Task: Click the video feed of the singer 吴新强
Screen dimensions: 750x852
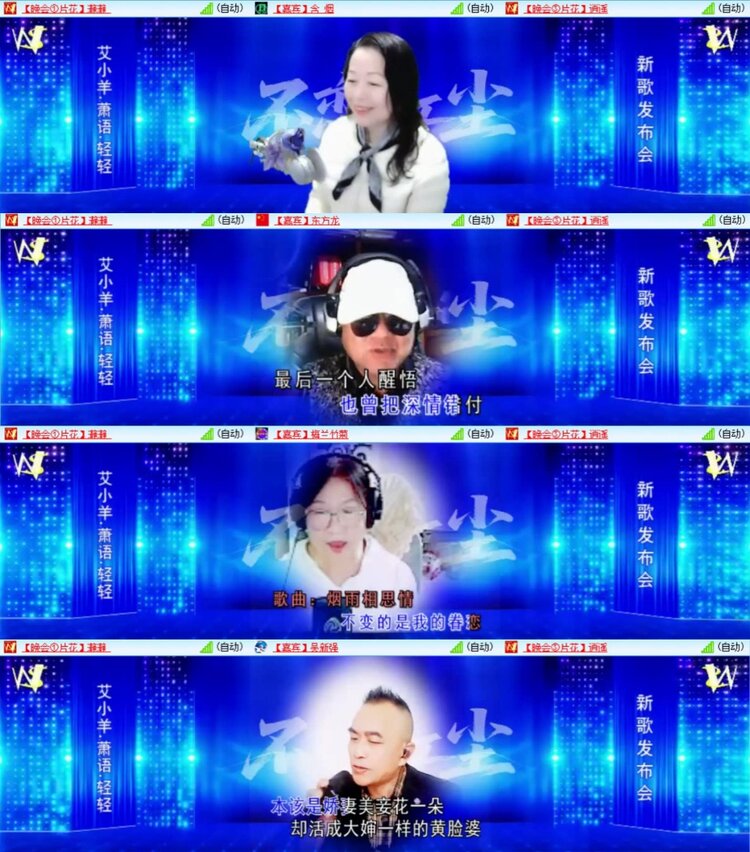Action: click(x=375, y=750)
